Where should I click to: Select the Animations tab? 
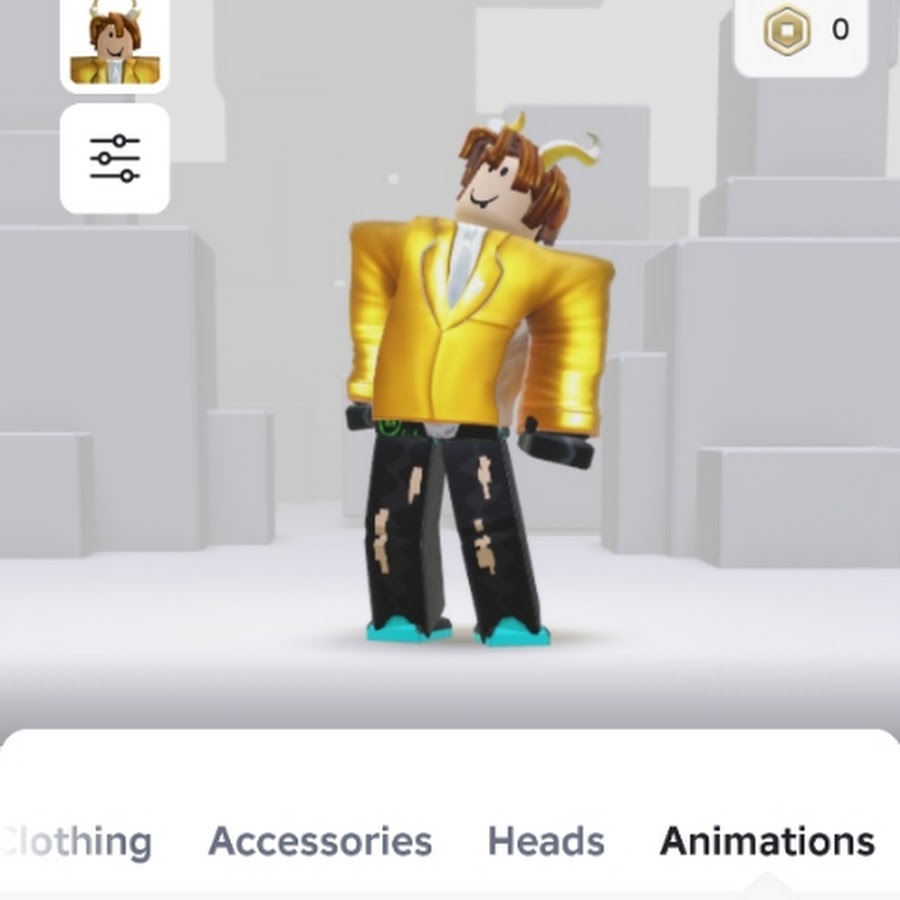click(767, 842)
